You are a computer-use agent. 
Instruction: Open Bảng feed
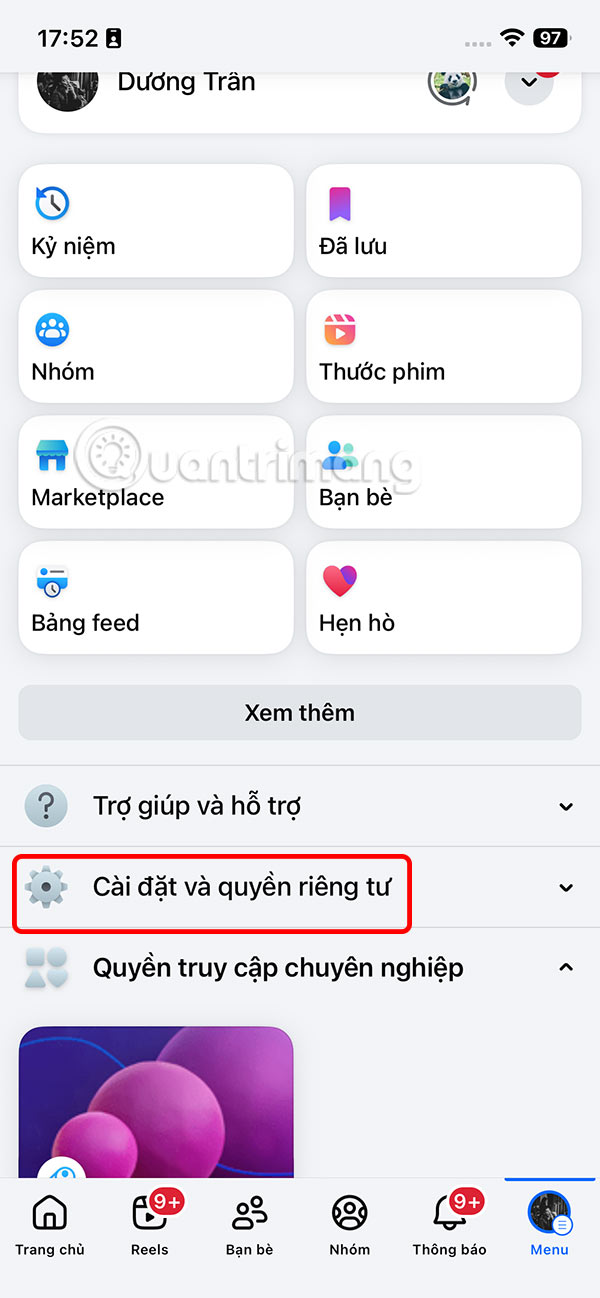(x=156, y=598)
